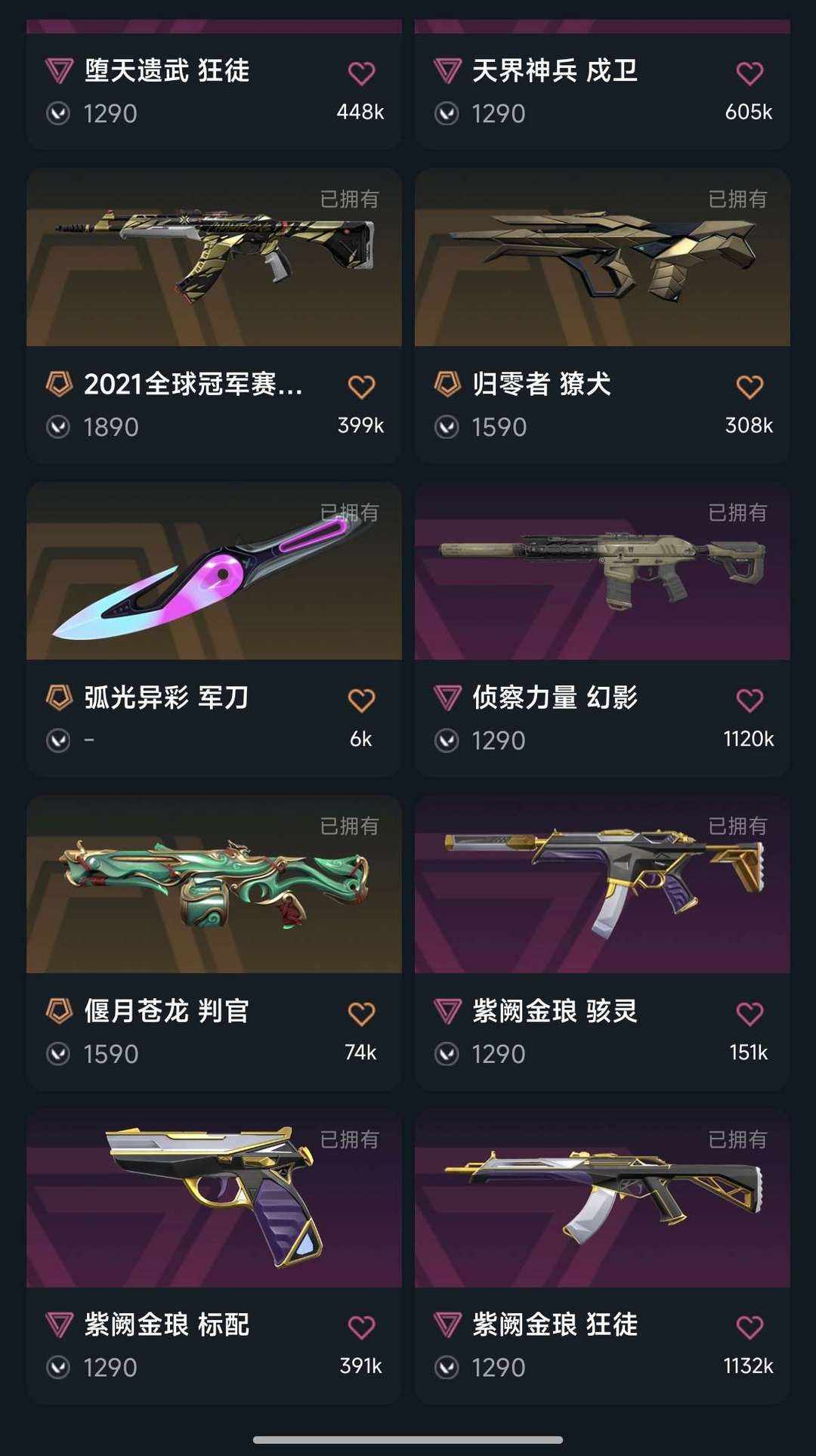Viewport: 816px width, 1456px height.
Task: Open the 紫阙金琅 标配 pistol skin
Action: coord(214,1199)
